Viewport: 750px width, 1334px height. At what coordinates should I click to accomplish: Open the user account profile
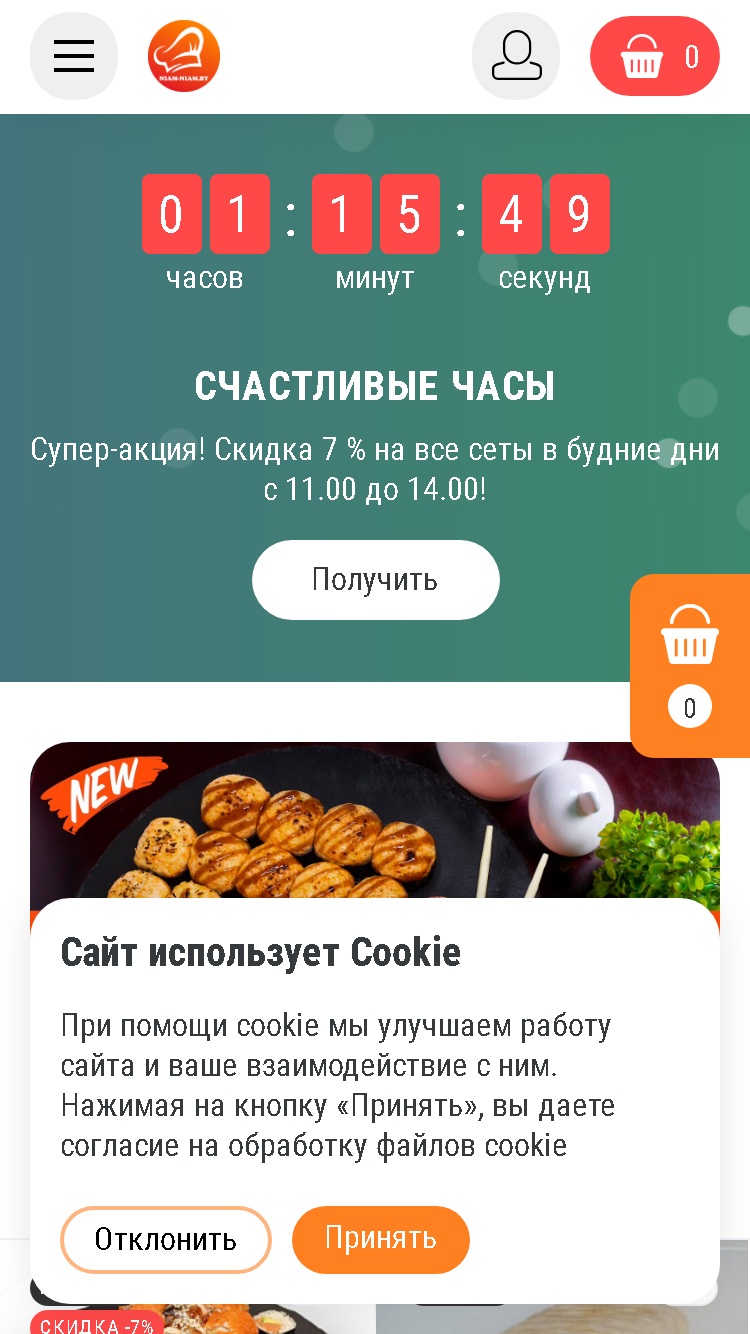[516, 56]
